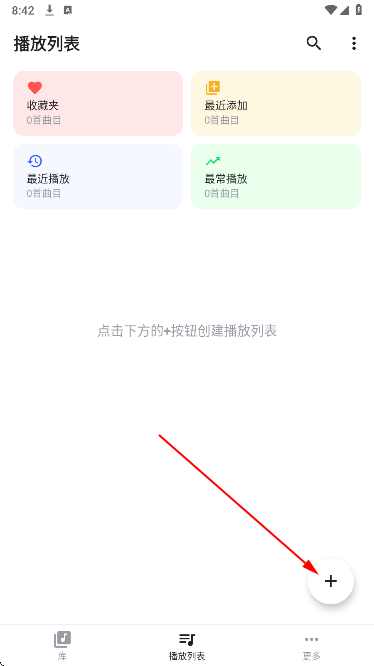Select the 播放列表 tab
The height and width of the screenshot is (666, 374).
(x=187, y=645)
